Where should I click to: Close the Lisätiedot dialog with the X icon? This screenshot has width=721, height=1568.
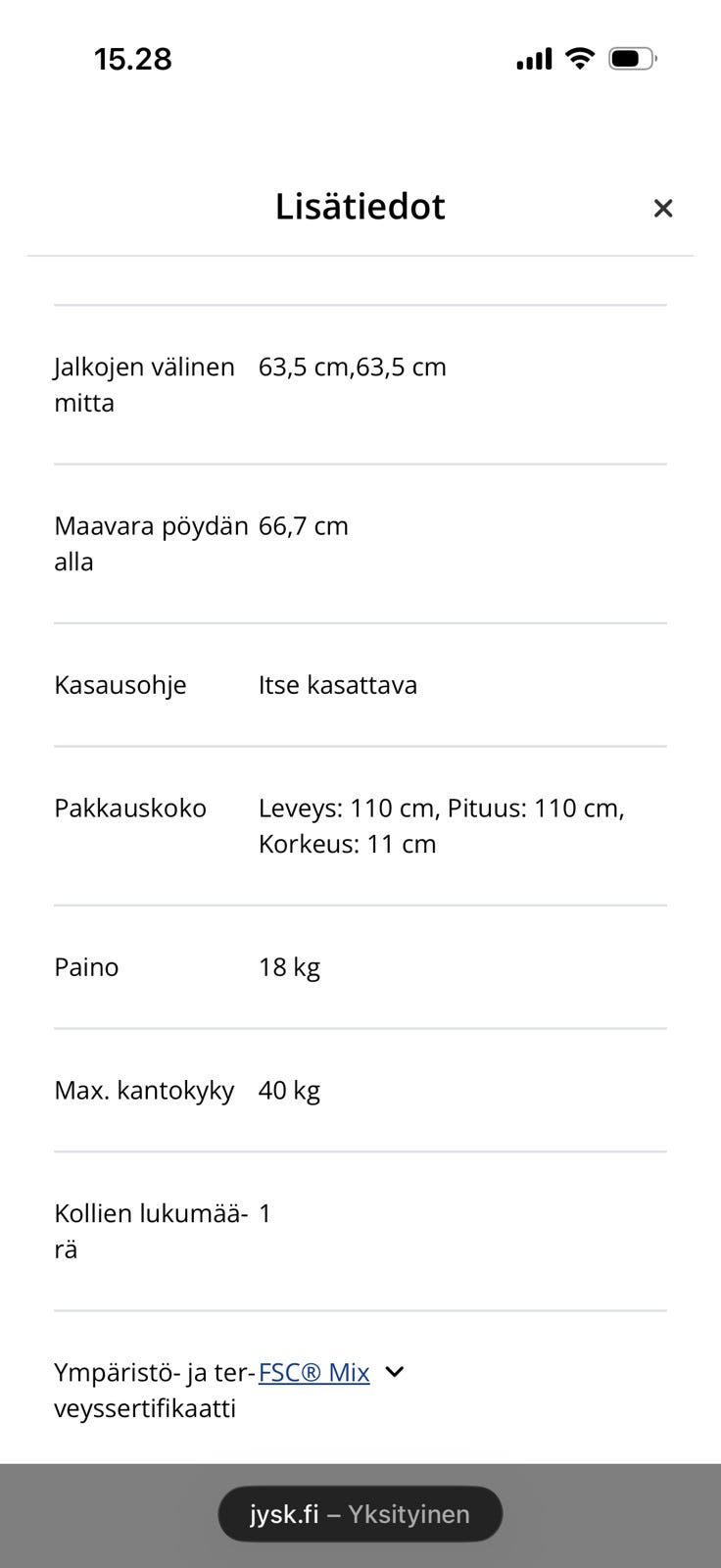point(663,208)
